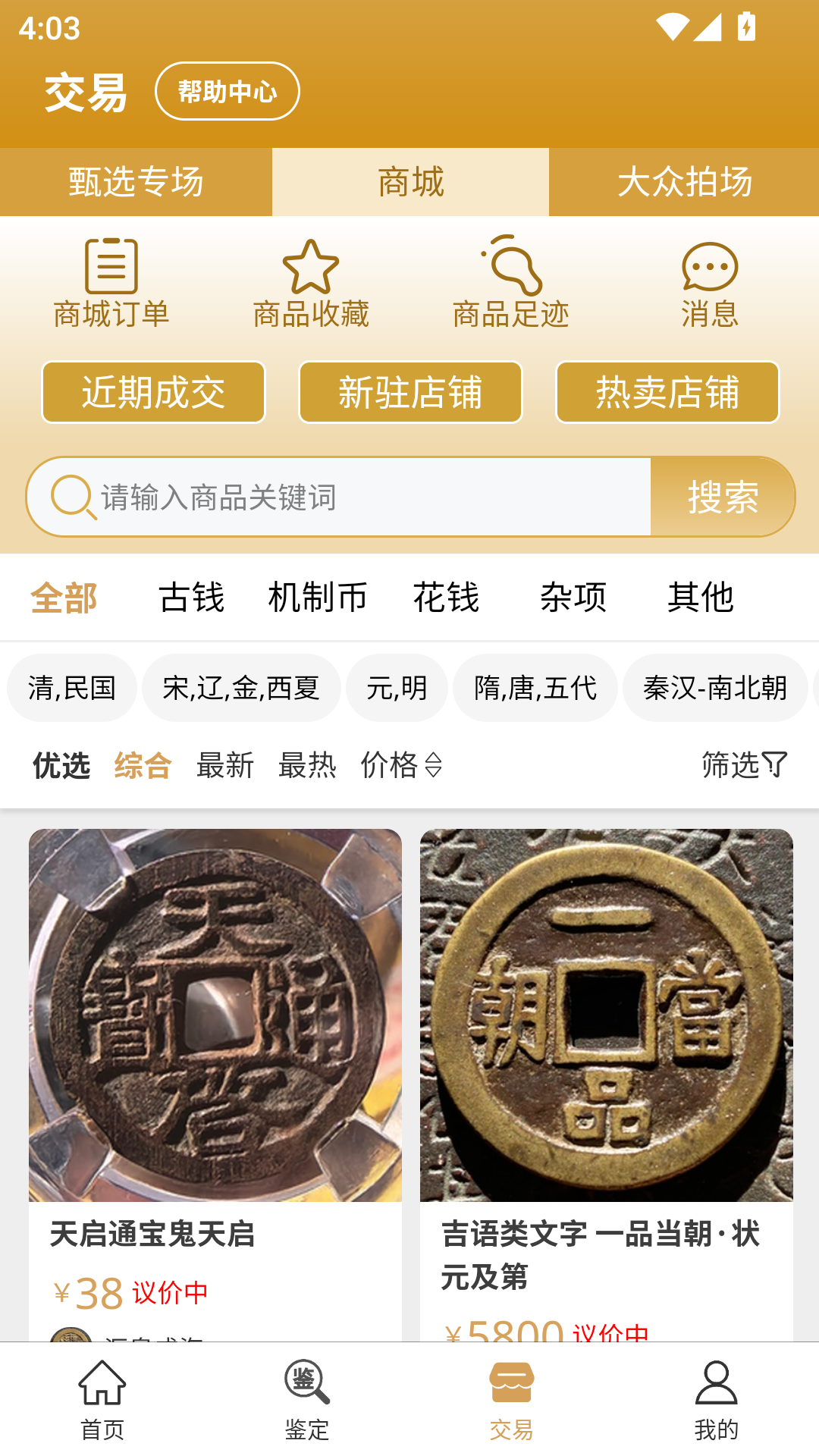
Task: Toggle the 隋,唐,五代 filter chip
Action: click(x=535, y=687)
